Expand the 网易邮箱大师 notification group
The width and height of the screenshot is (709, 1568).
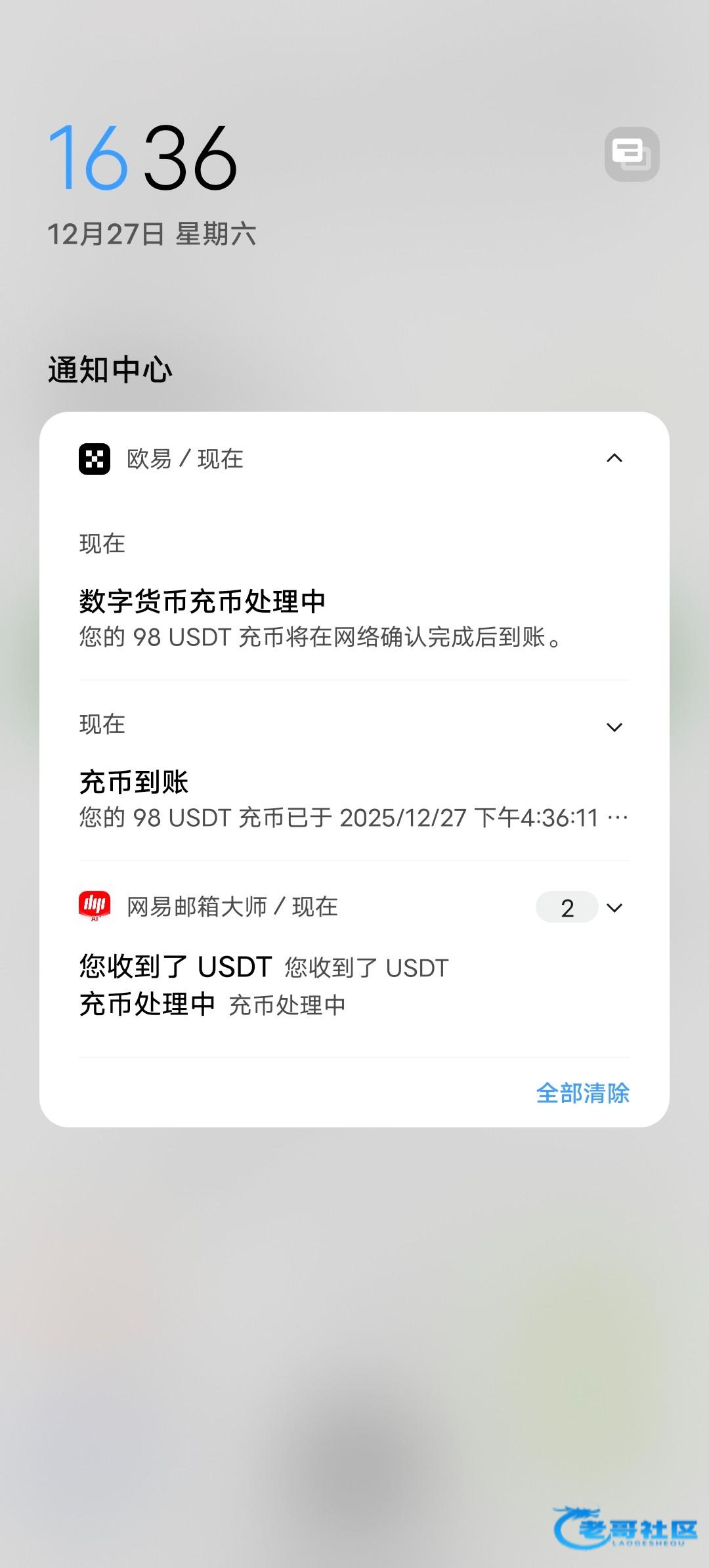coord(614,908)
